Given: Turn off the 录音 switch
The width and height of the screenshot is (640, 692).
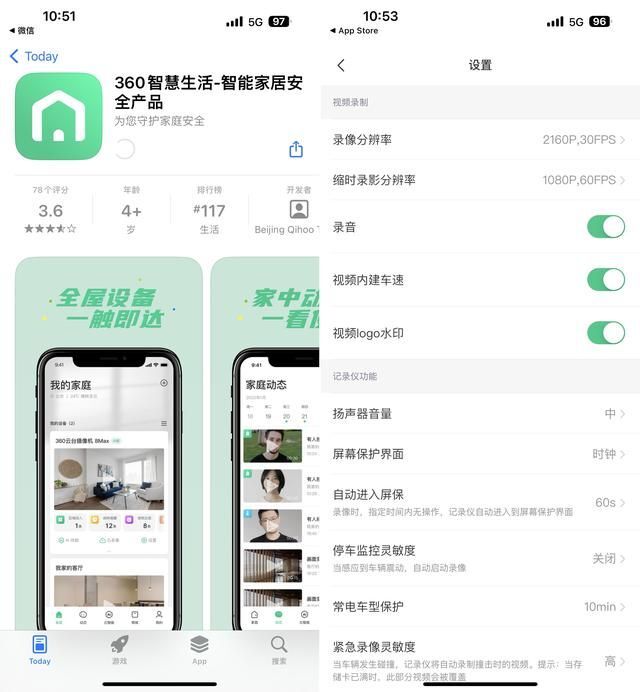Looking at the screenshot, I should click(x=605, y=227).
